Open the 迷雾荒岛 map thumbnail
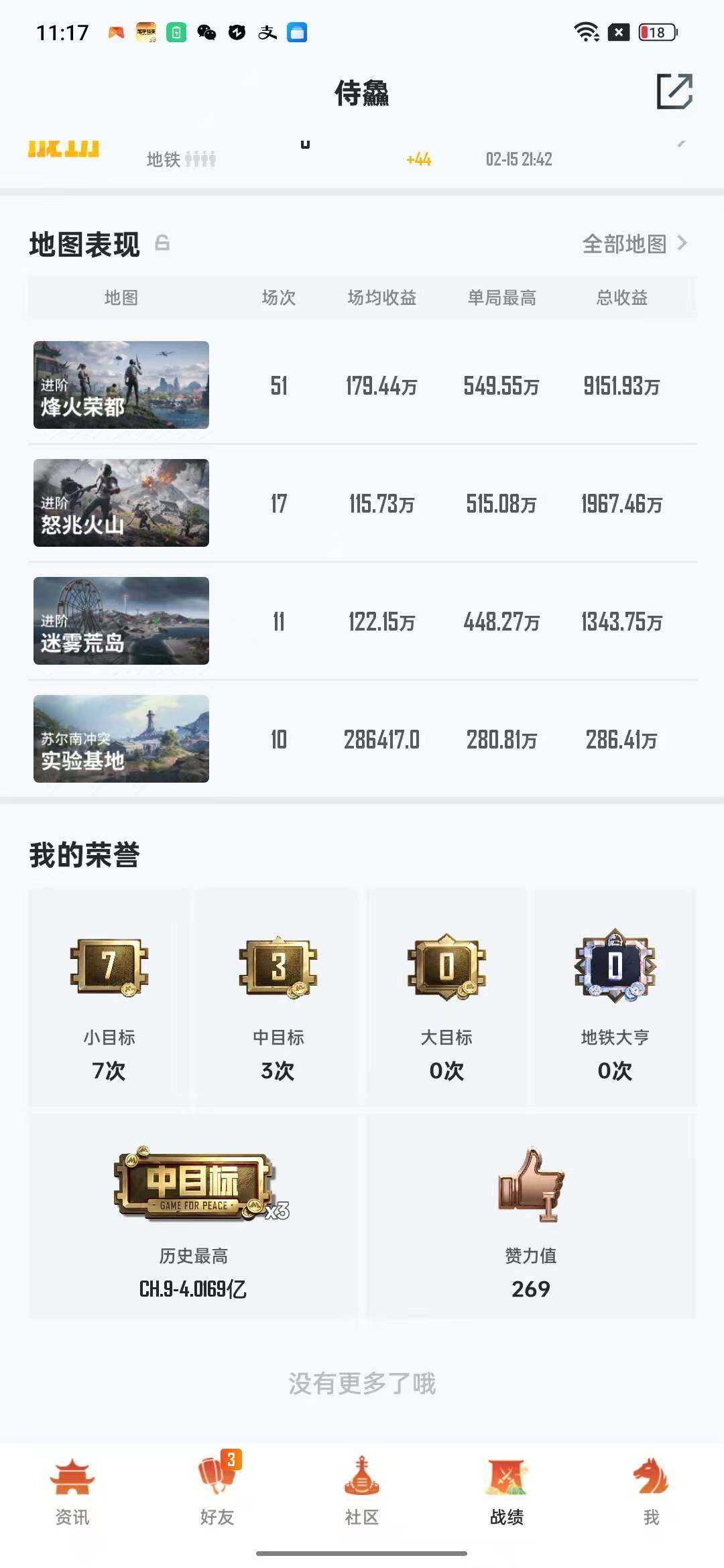Image resolution: width=724 pixels, height=1568 pixels. click(121, 621)
